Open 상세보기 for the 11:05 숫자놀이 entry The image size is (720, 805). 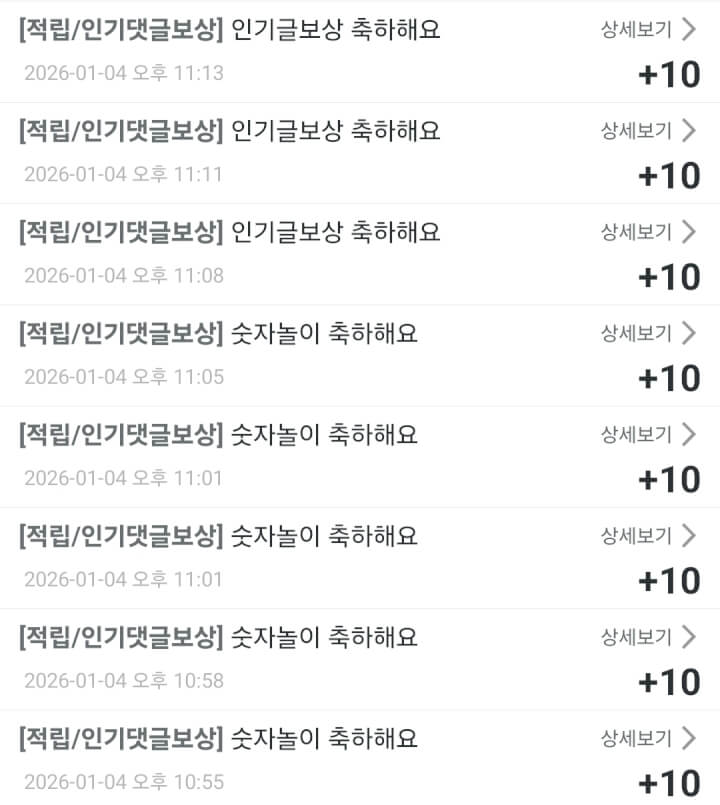pos(647,333)
